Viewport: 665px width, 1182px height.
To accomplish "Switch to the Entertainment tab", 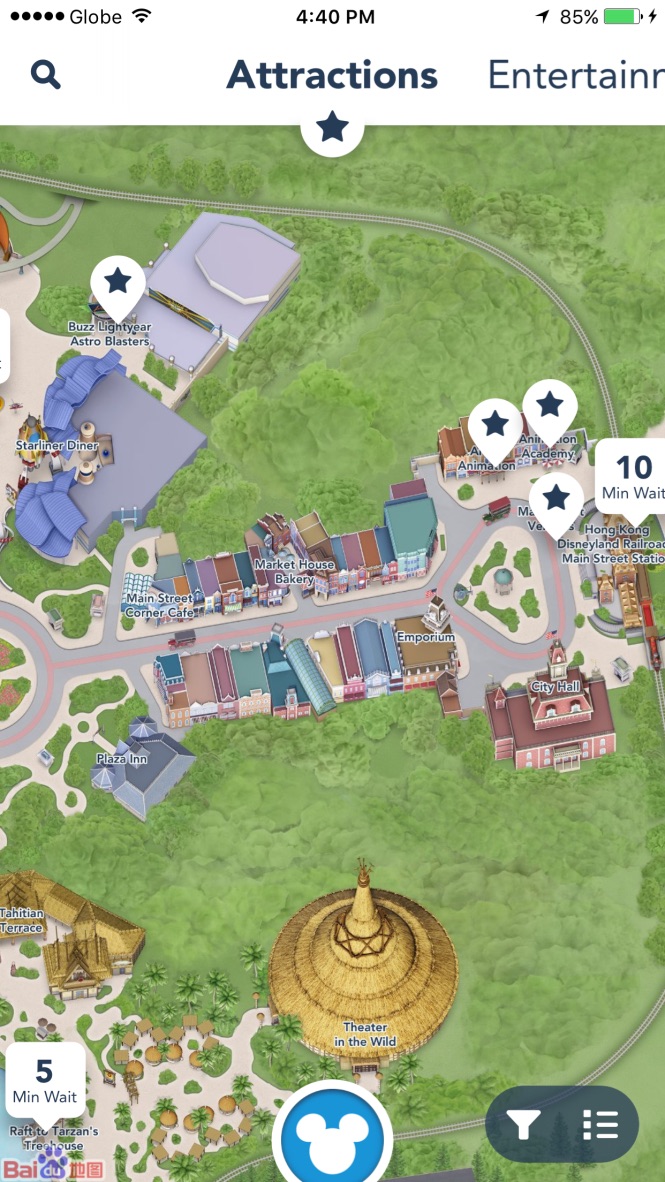I will point(576,75).
